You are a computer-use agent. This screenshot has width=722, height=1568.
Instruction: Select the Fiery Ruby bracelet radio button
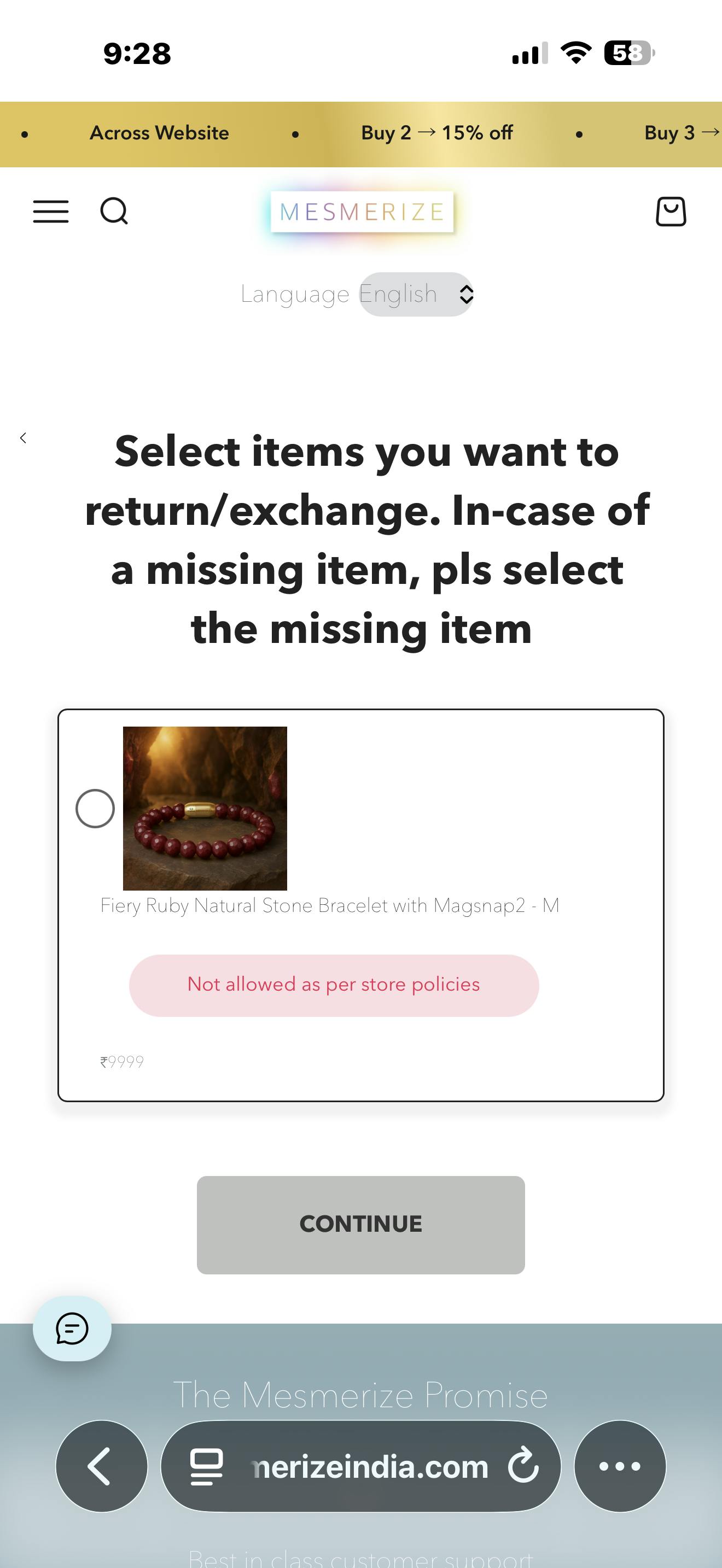coord(95,809)
